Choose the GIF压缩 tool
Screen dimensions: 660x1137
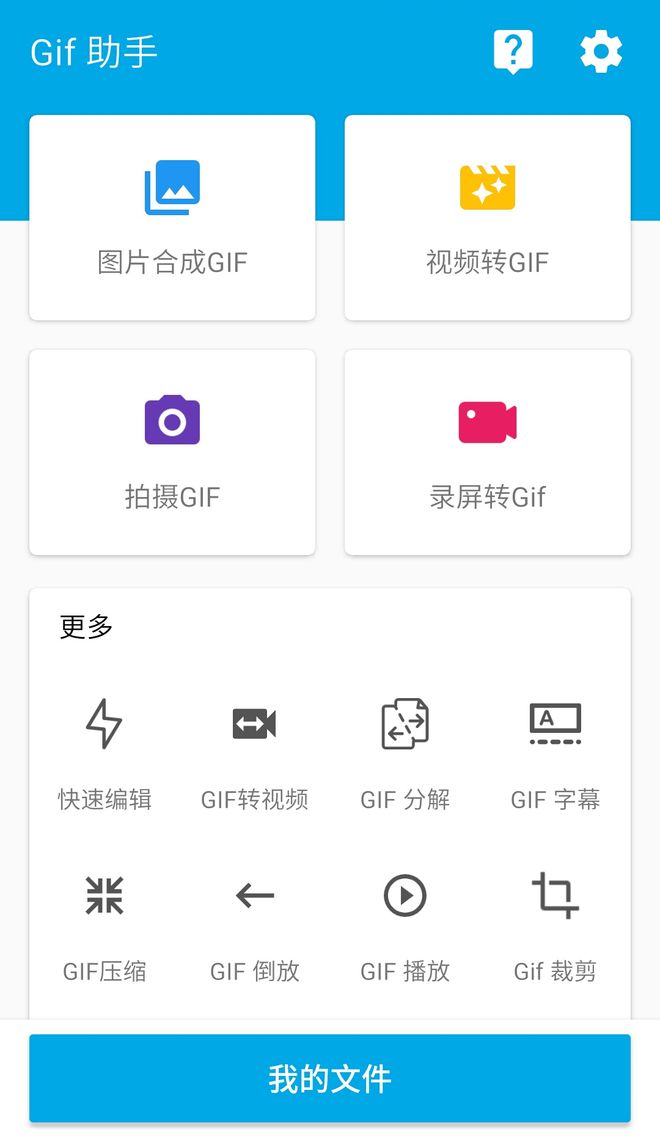tap(105, 920)
